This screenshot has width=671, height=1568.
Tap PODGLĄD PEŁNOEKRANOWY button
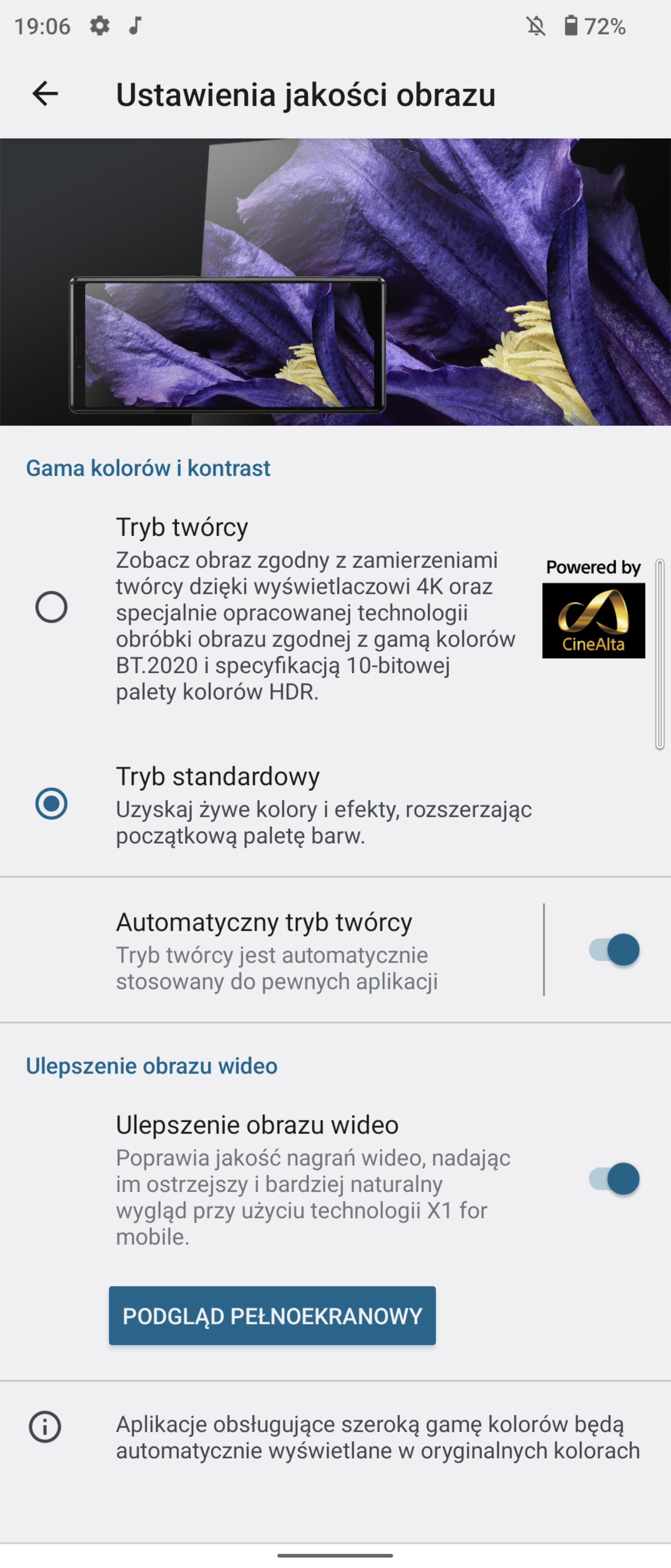pos(272,1315)
